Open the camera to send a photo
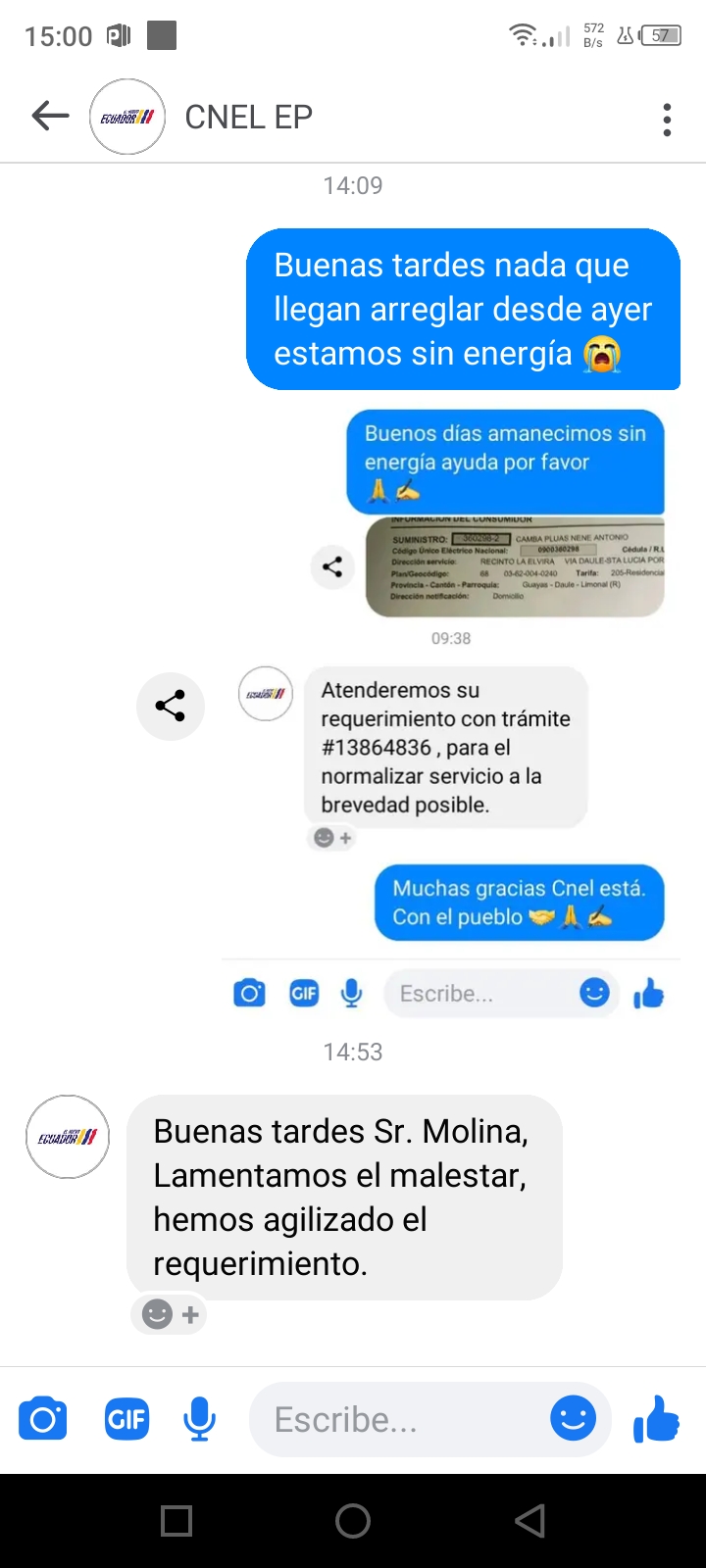This screenshot has width=706, height=1568. point(43,1419)
